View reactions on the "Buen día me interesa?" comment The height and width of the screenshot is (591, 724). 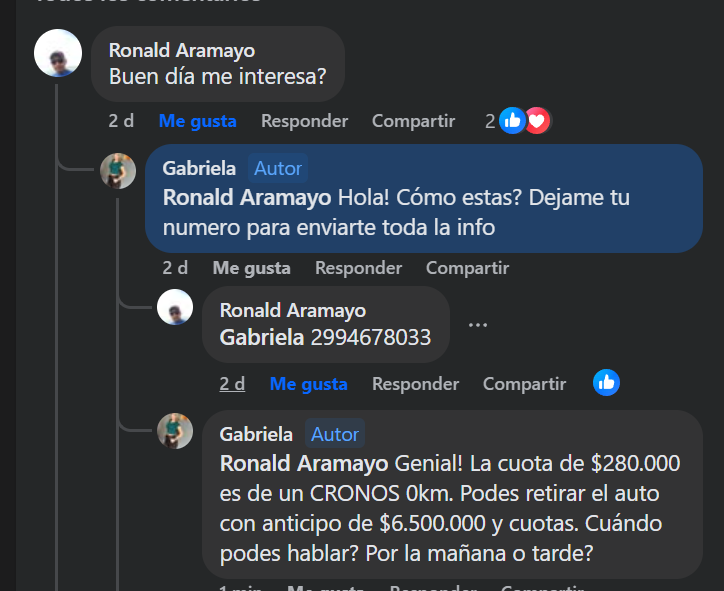click(524, 121)
